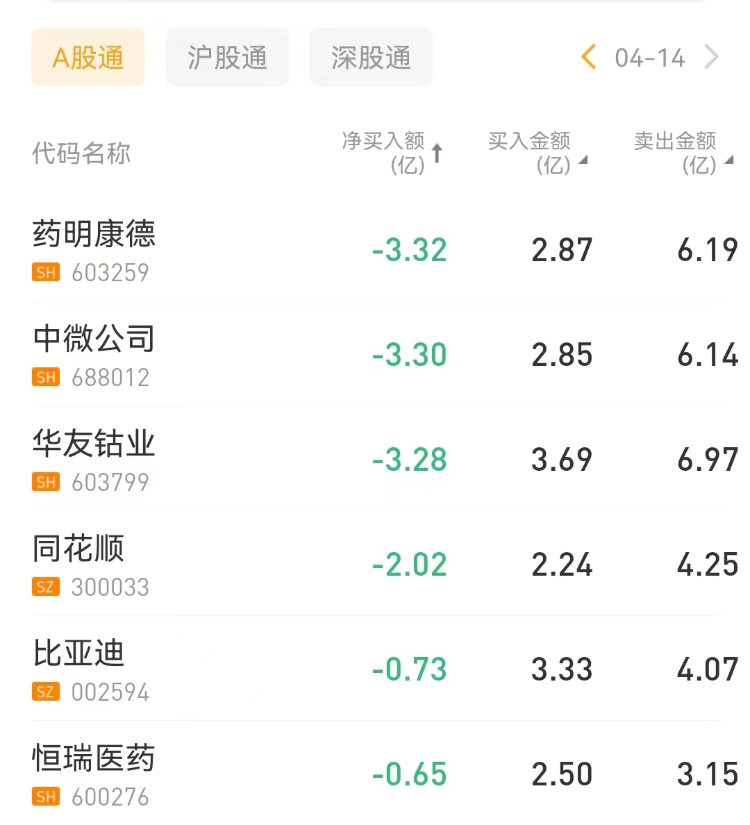Viewport: 750px width, 825px height.
Task: Sort by 净买入额 column
Action: pos(392,153)
